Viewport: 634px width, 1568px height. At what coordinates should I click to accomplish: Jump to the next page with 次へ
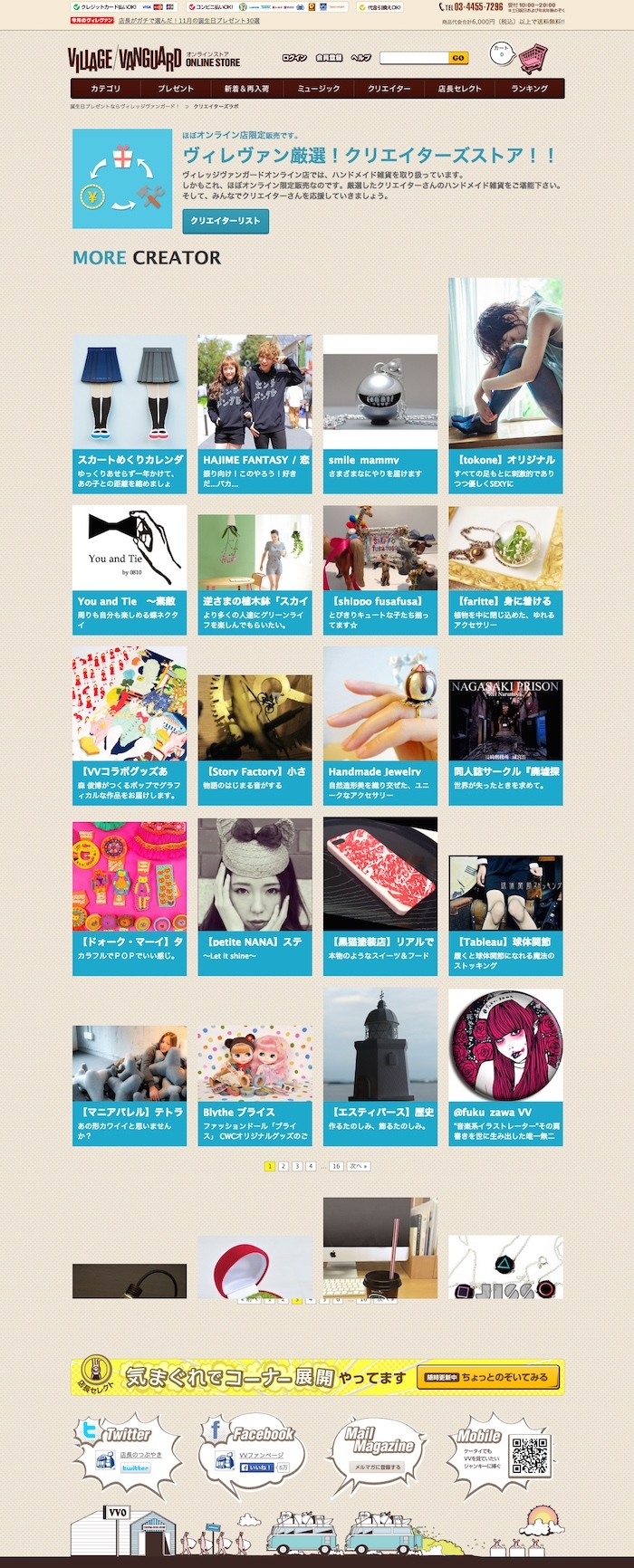[x=359, y=1166]
